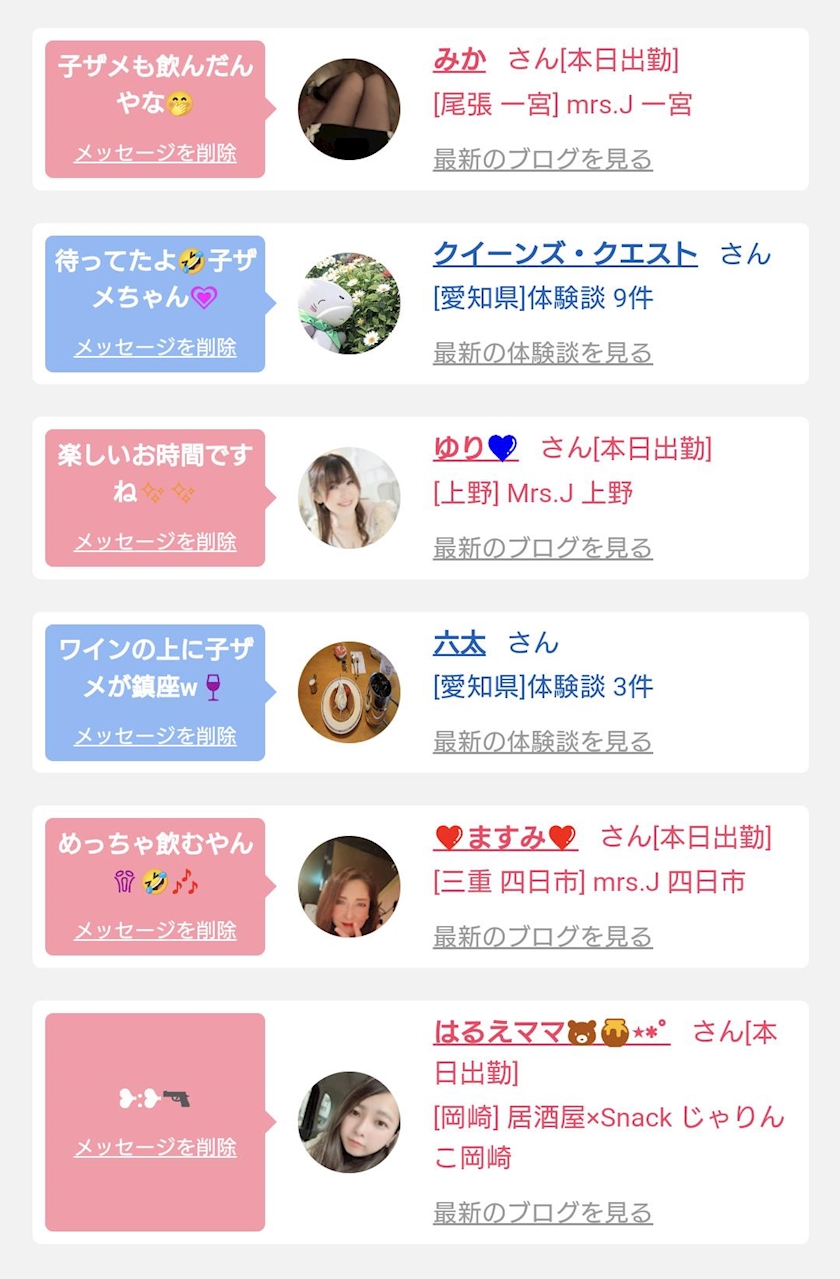840x1279 pixels.
Task: Open みか's profile name link
Action: pos(459,60)
